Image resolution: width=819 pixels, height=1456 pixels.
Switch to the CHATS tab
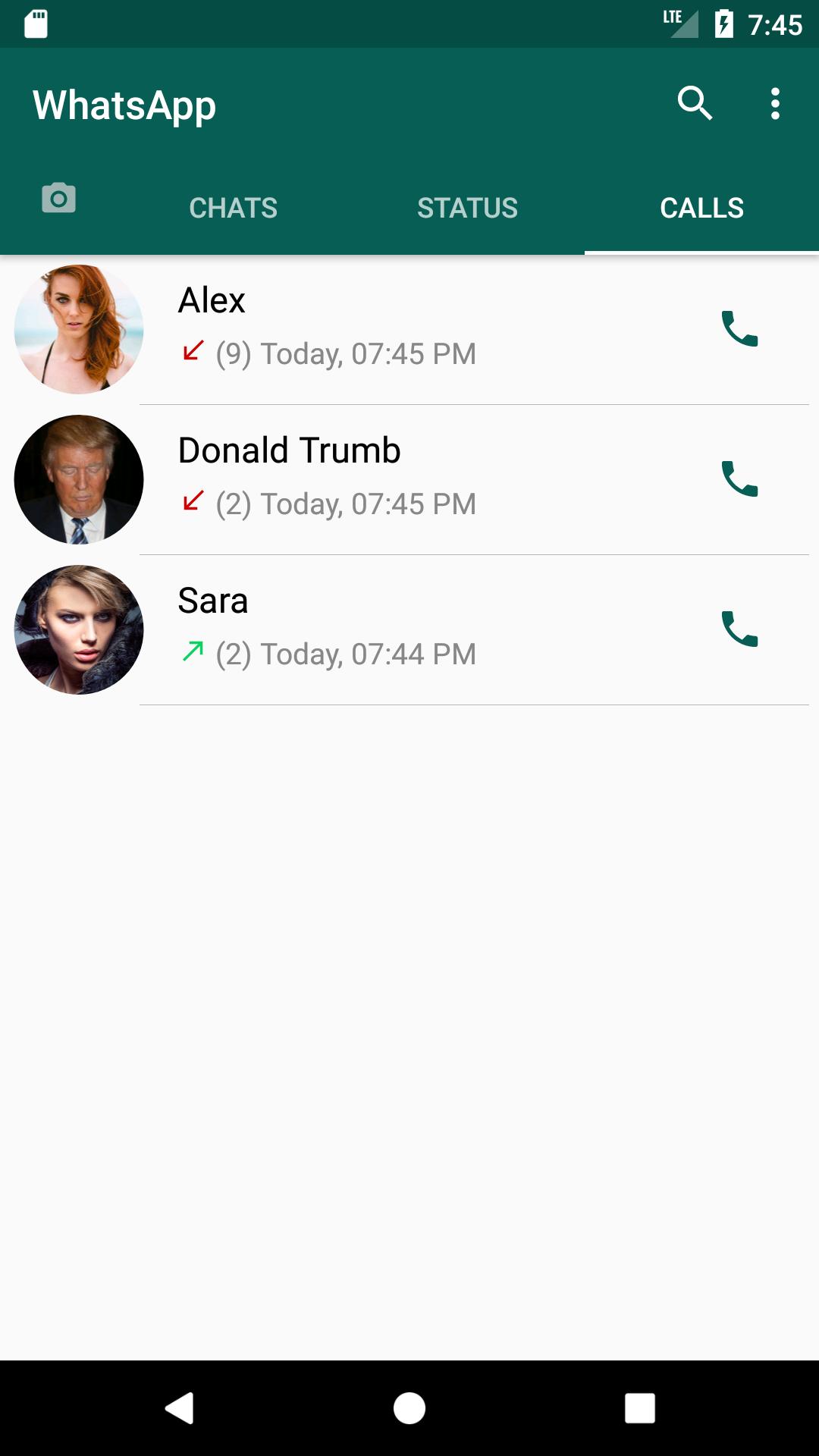(233, 208)
